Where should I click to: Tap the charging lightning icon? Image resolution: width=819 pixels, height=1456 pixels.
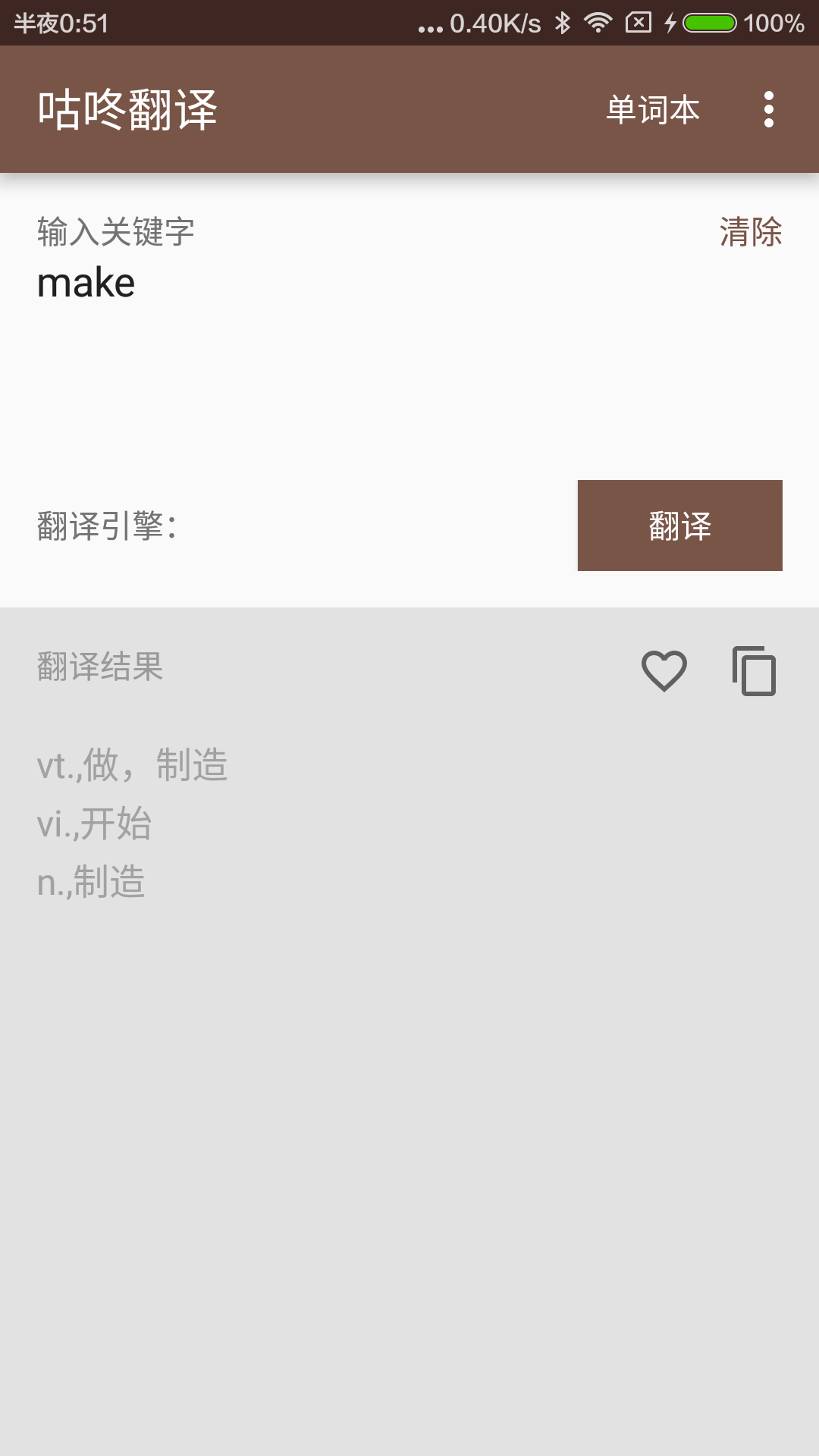tap(670, 23)
